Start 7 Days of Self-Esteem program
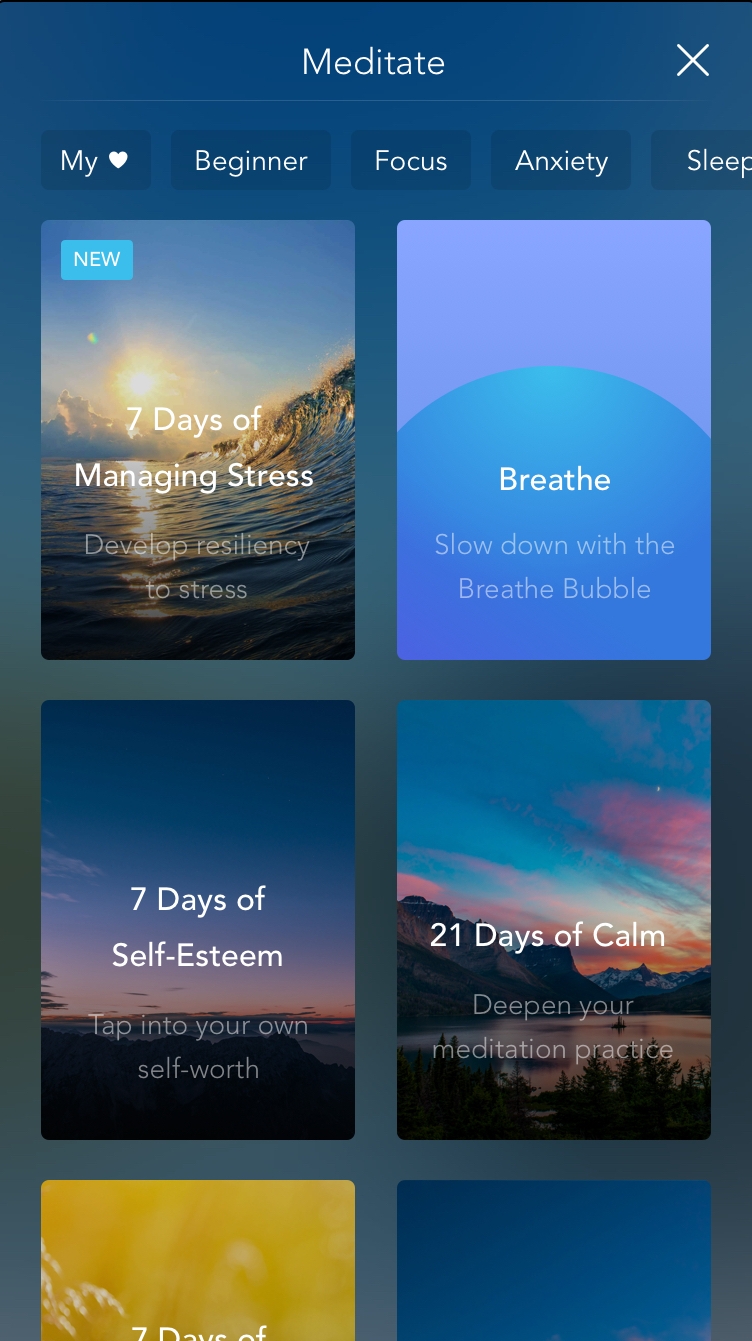Screen dimensions: 752x1341 pos(198,920)
